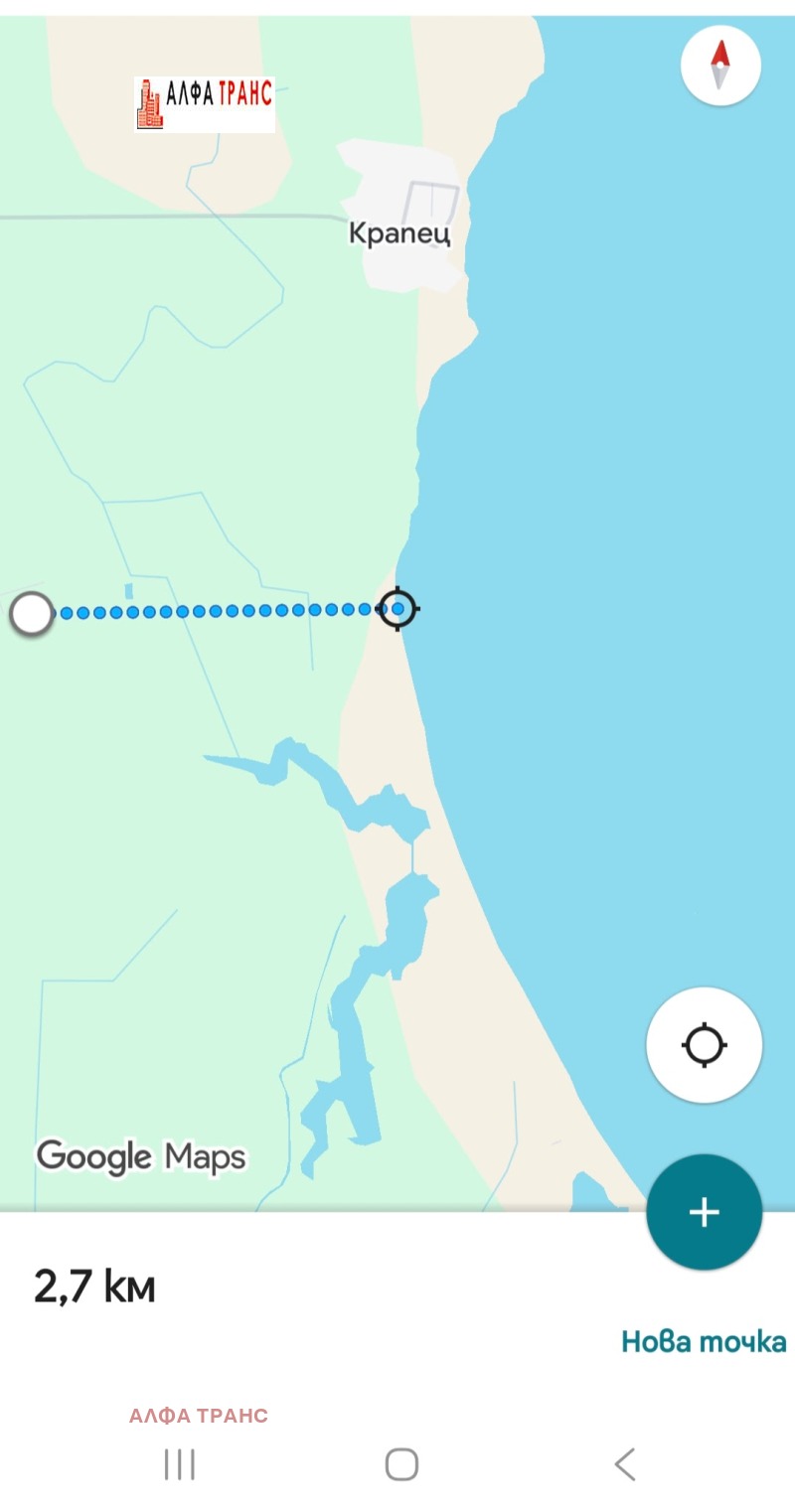Image resolution: width=795 pixels, height=1512 pixels.
Task: Center the map on my location
Action: [704, 1045]
